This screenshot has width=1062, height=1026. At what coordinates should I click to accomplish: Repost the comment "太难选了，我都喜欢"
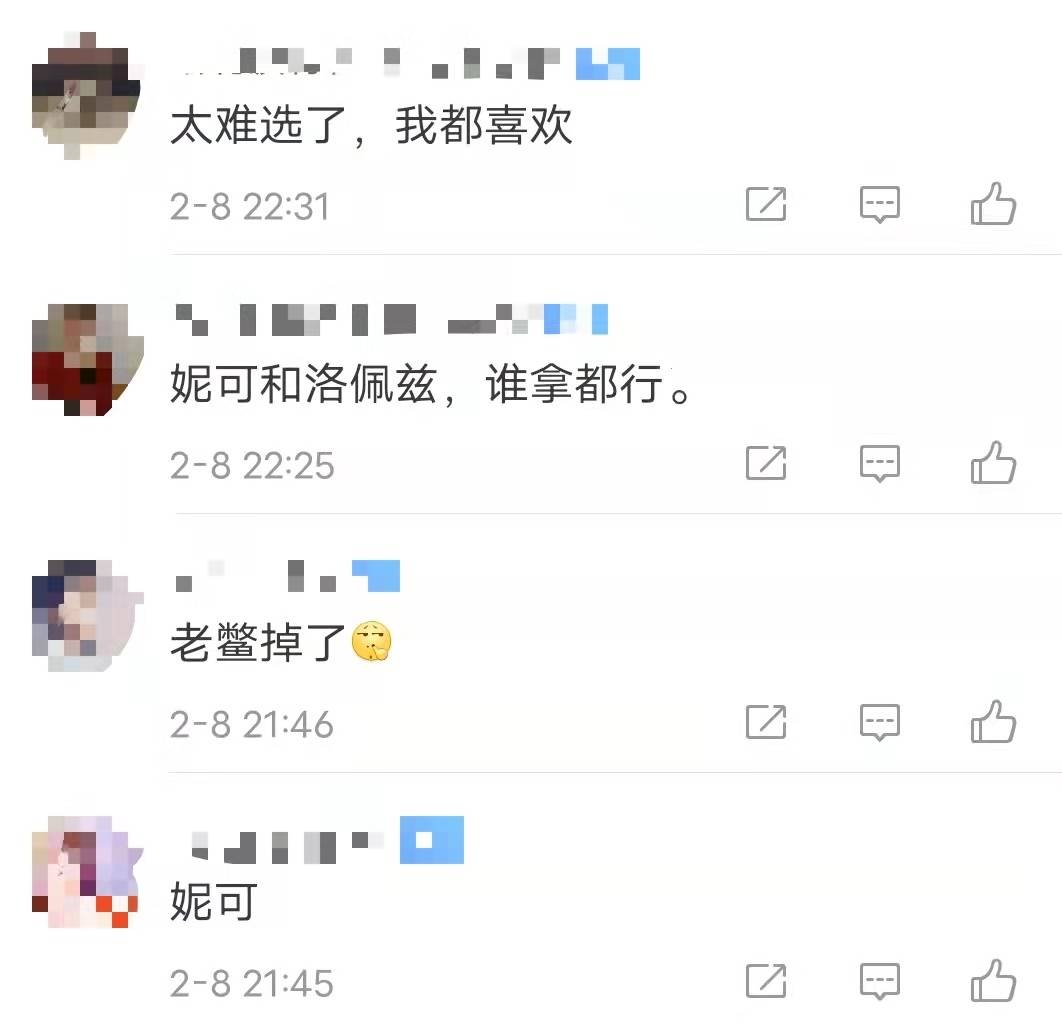(x=766, y=204)
